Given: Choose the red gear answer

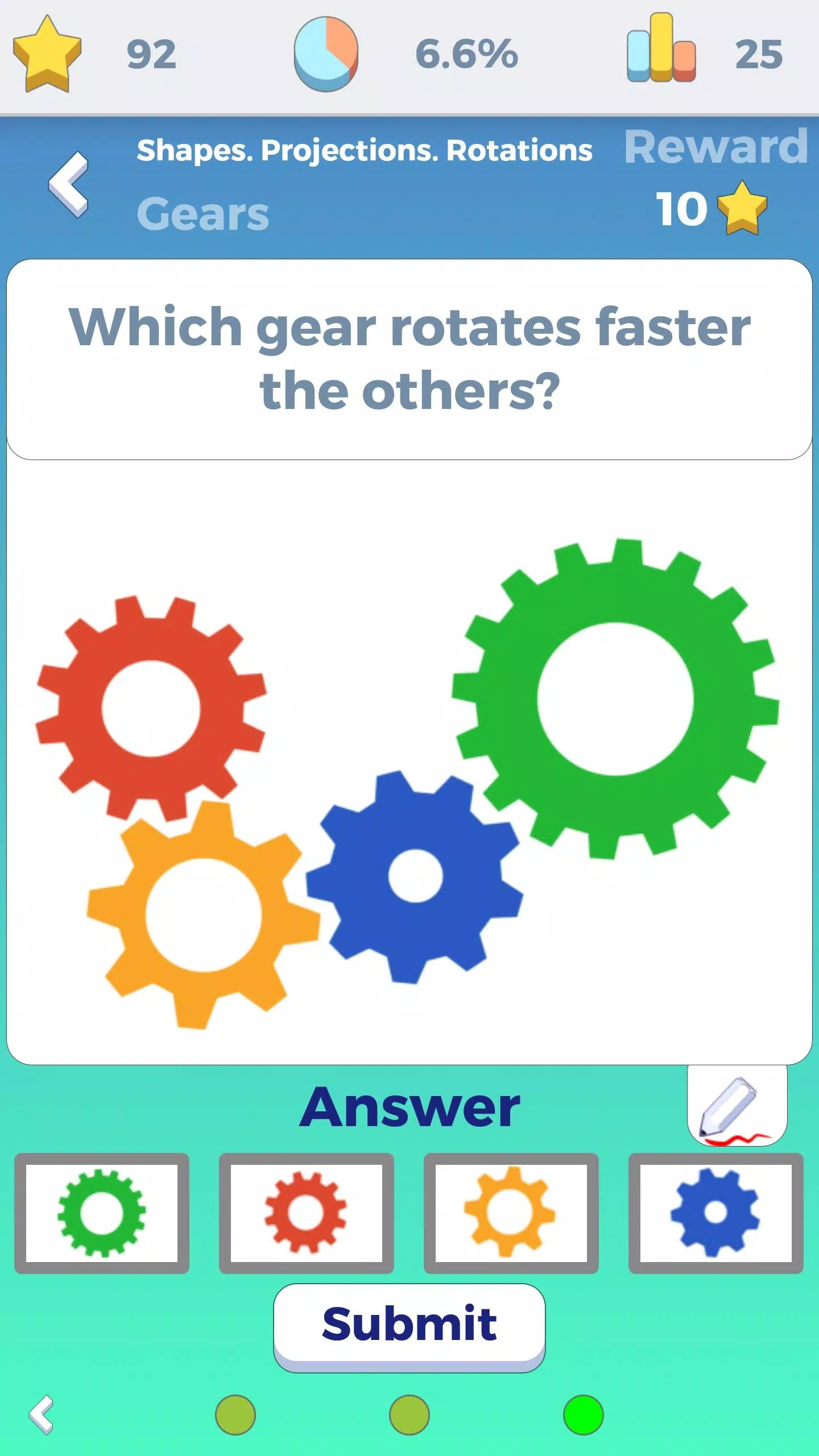Looking at the screenshot, I should (x=307, y=1213).
